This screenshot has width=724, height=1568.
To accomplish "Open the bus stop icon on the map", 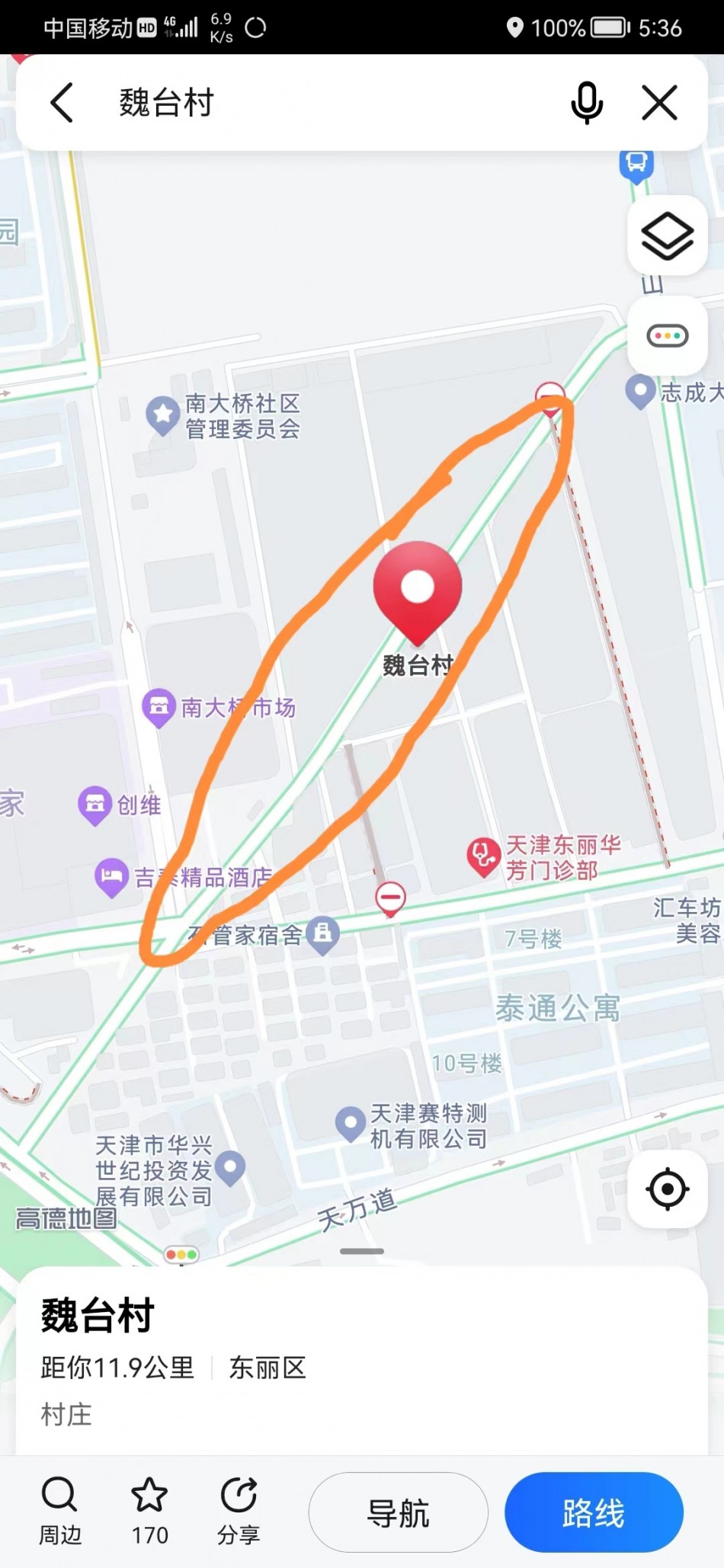I will (x=636, y=164).
